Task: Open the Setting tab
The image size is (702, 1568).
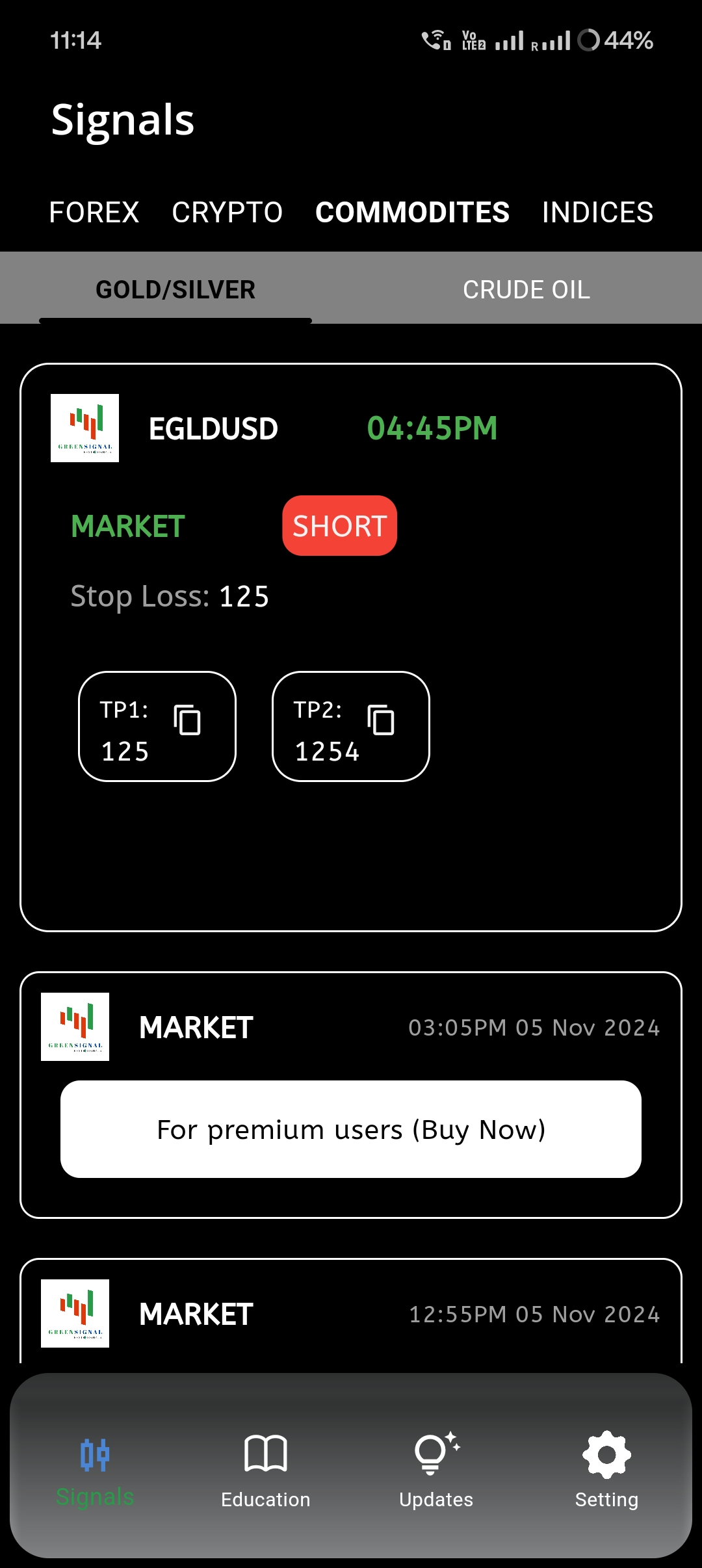Action: tap(606, 1469)
